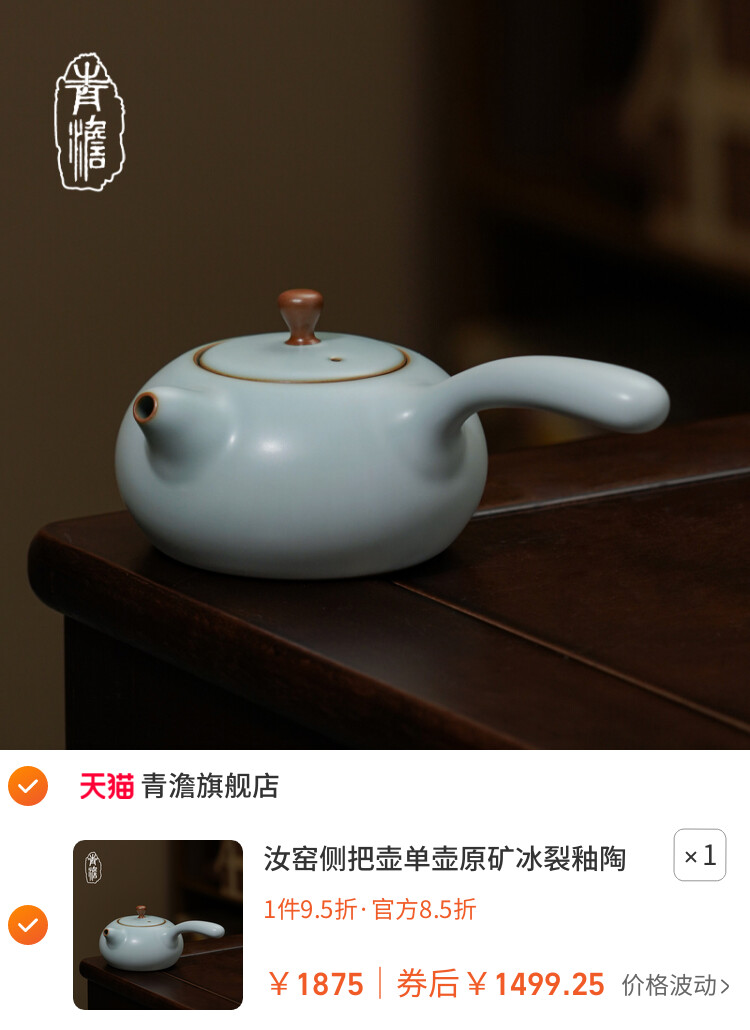Open 汝窑侧把壶单壶原矿冰裂釉陶 product details
The height and width of the screenshot is (1030, 750).
point(445,858)
